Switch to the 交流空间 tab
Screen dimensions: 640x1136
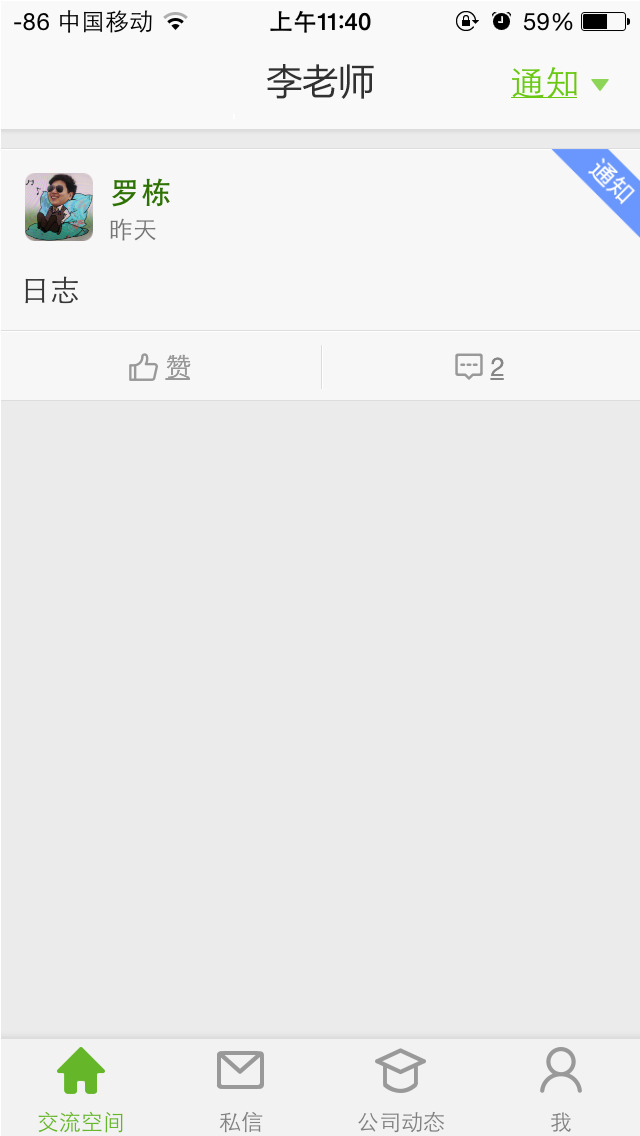[80, 1088]
